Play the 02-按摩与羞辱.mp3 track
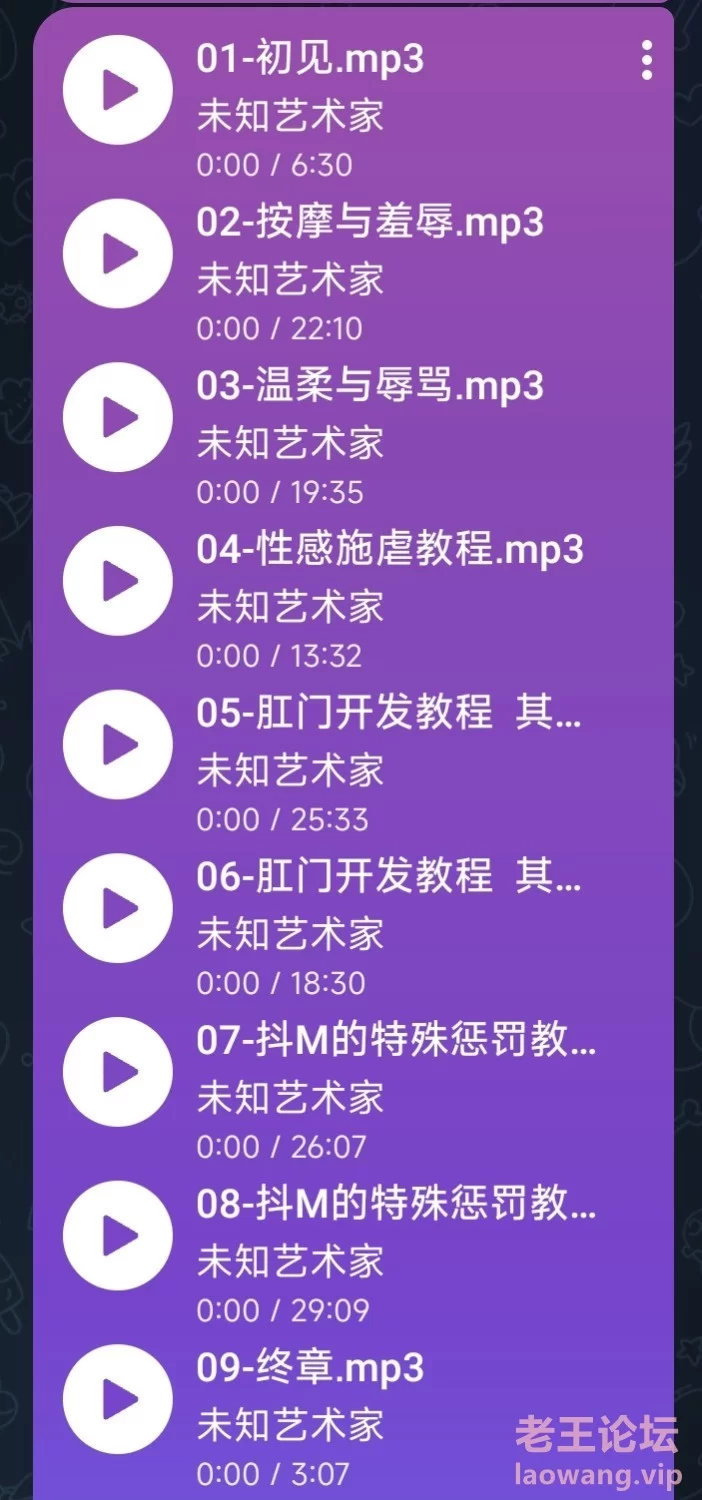The width and height of the screenshot is (702, 1500). [118, 254]
